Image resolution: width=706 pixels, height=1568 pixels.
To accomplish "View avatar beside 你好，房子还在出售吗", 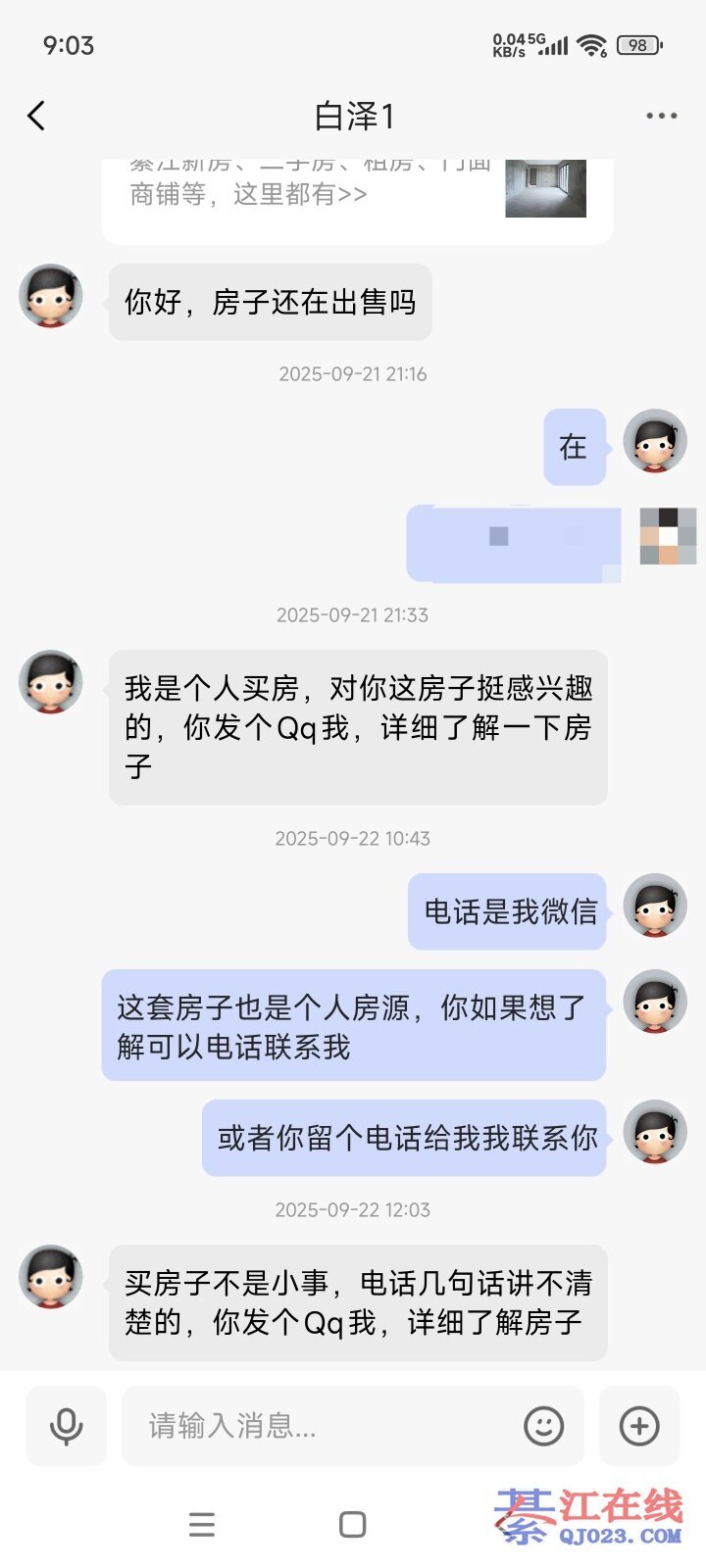I will 51,296.
